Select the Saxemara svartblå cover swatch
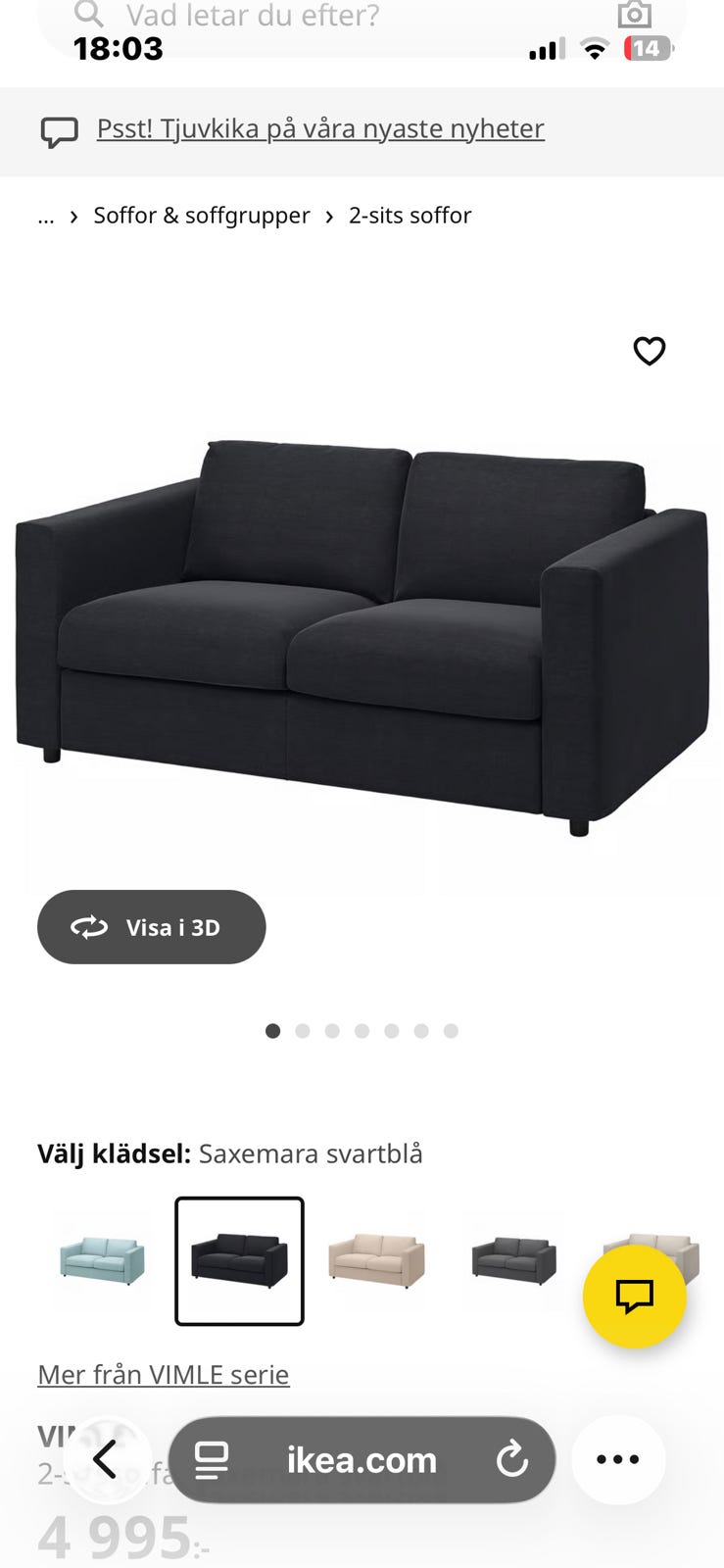 point(239,1260)
